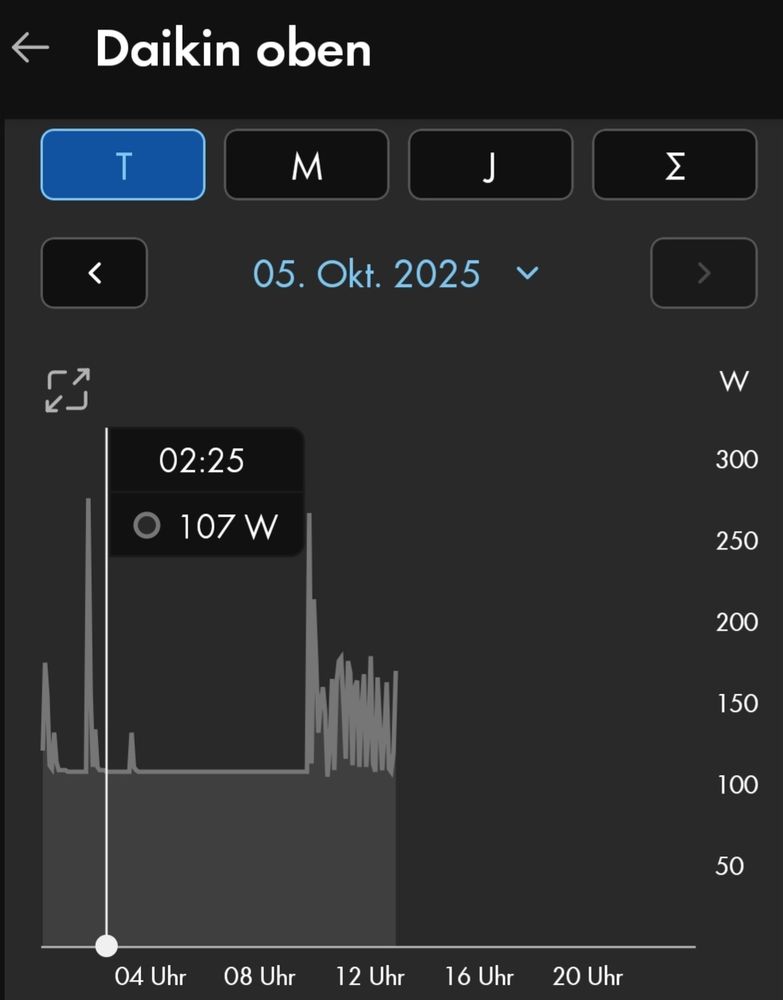
Task: Click the right chevron for the next day
Action: (704, 272)
